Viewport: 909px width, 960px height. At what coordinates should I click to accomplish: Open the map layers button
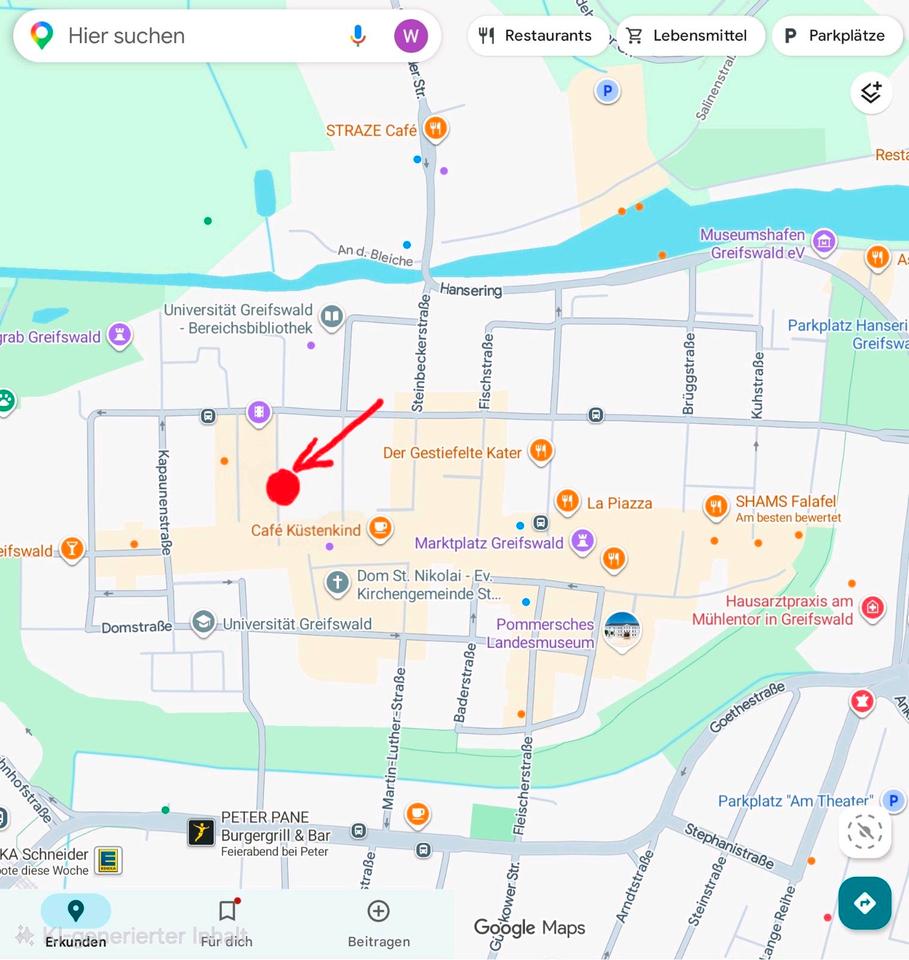coord(871,93)
